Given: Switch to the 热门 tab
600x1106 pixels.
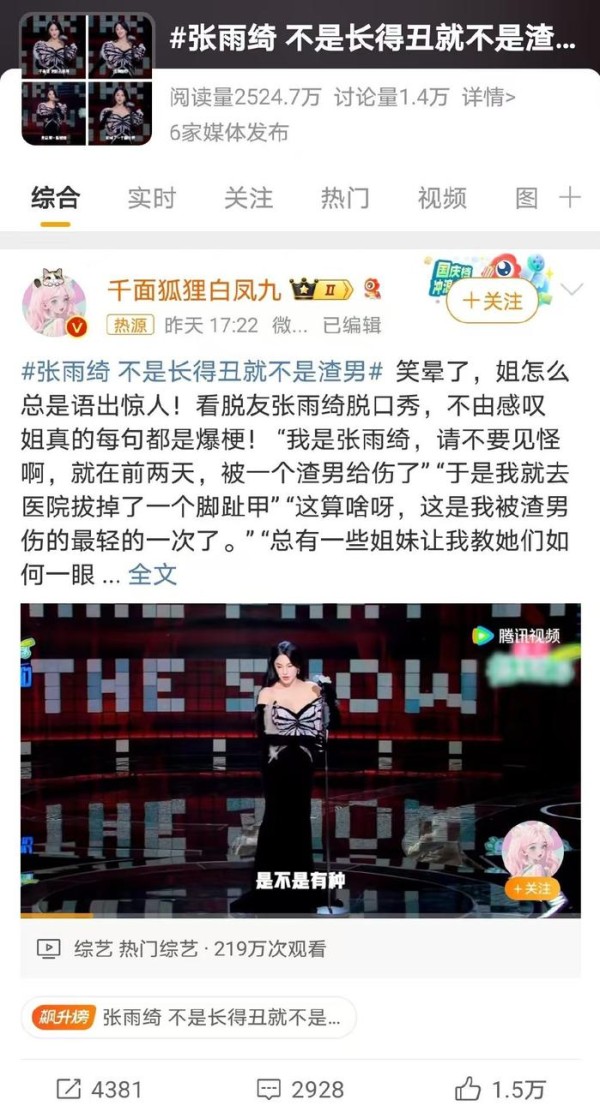Looking at the screenshot, I should [x=345, y=198].
